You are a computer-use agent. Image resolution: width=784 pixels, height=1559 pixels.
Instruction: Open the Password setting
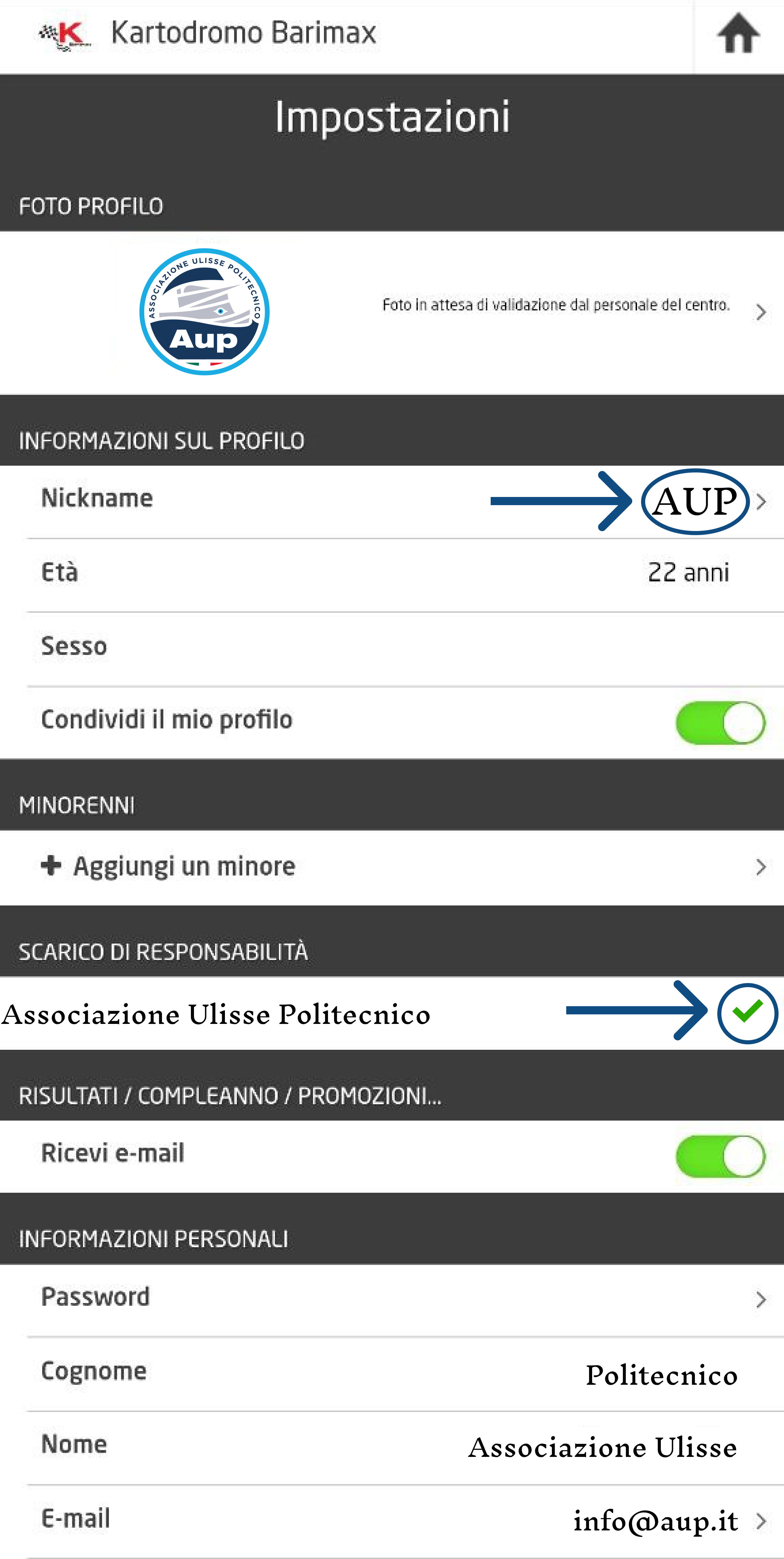click(x=392, y=1299)
